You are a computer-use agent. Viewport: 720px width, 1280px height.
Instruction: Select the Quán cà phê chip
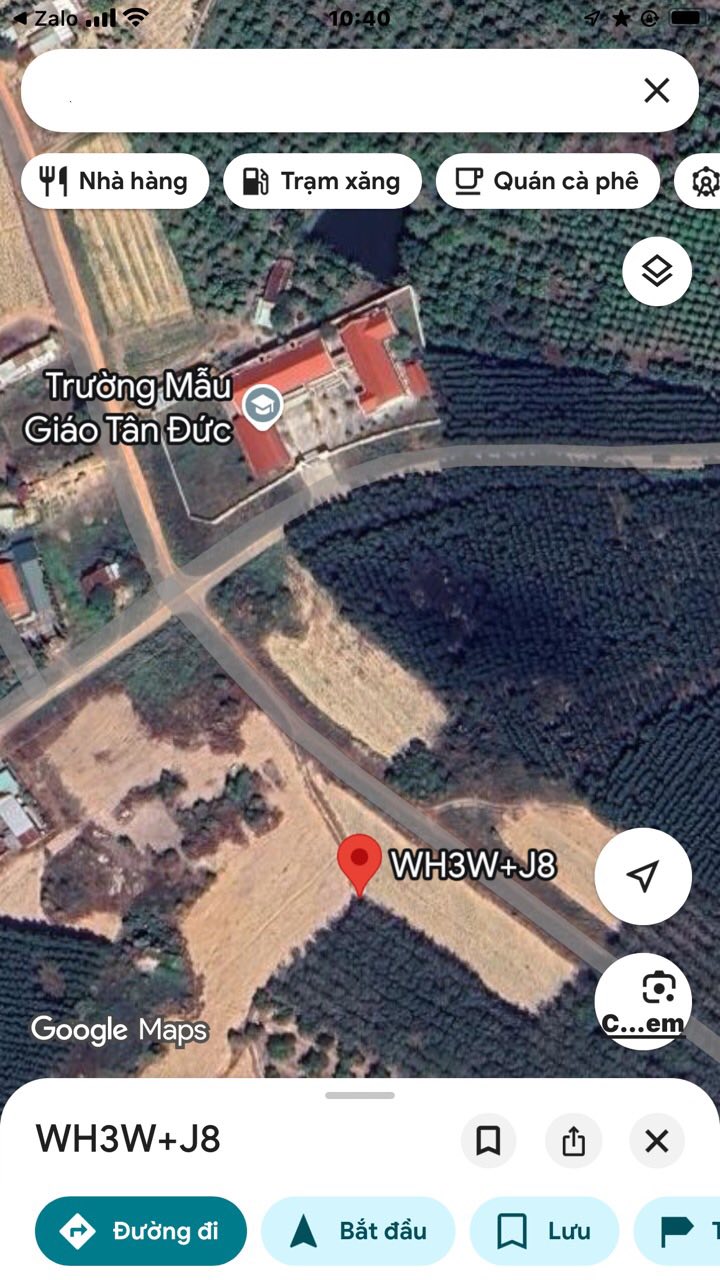[x=548, y=181]
